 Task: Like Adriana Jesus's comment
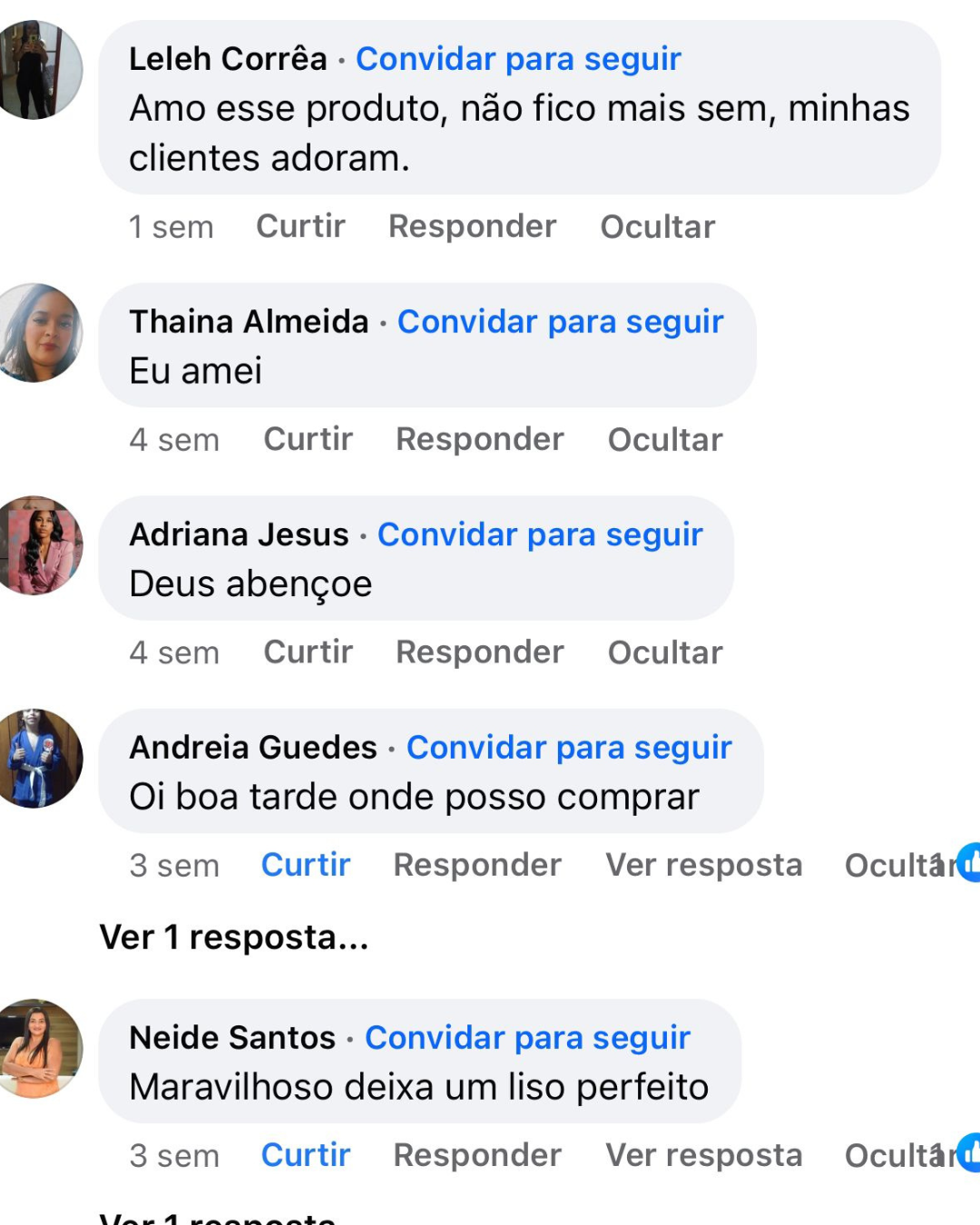[x=308, y=652]
